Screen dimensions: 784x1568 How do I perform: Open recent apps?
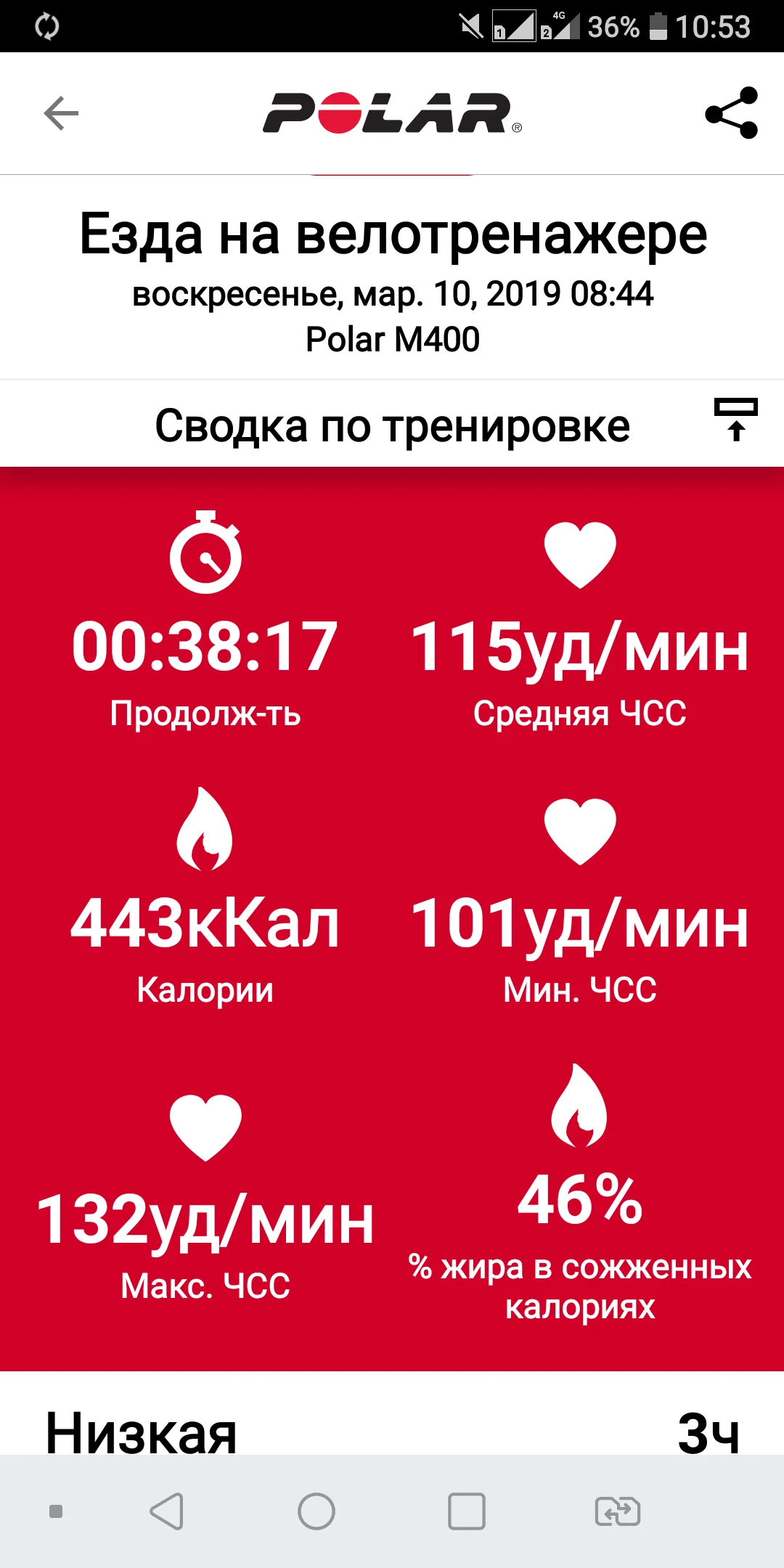click(466, 1512)
